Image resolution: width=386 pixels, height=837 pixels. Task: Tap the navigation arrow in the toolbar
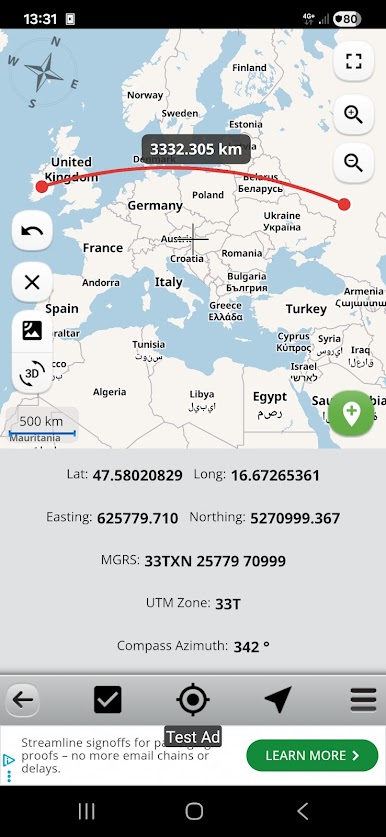(278, 699)
